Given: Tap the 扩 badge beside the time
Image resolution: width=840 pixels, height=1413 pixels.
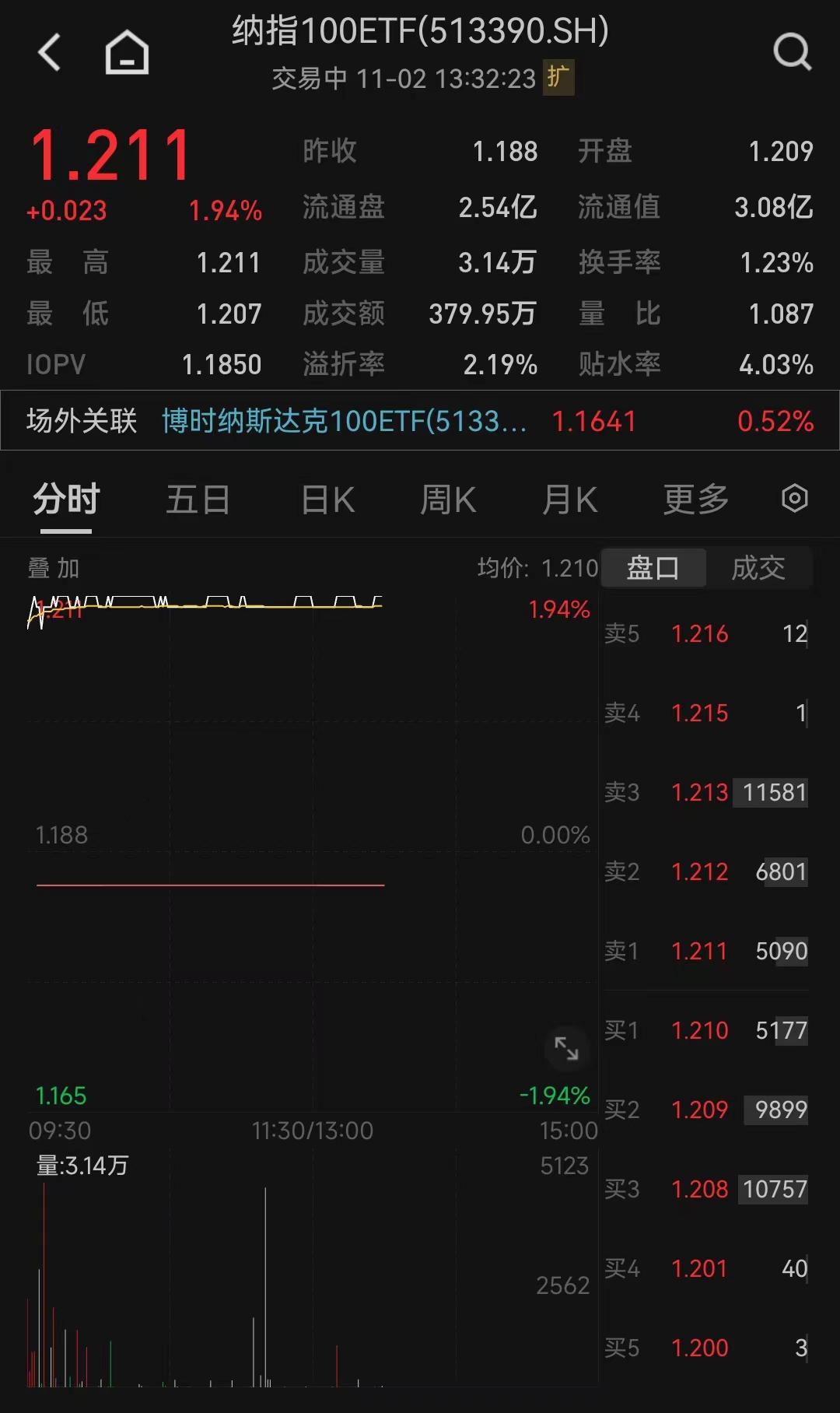Looking at the screenshot, I should pyautogui.click(x=558, y=77).
